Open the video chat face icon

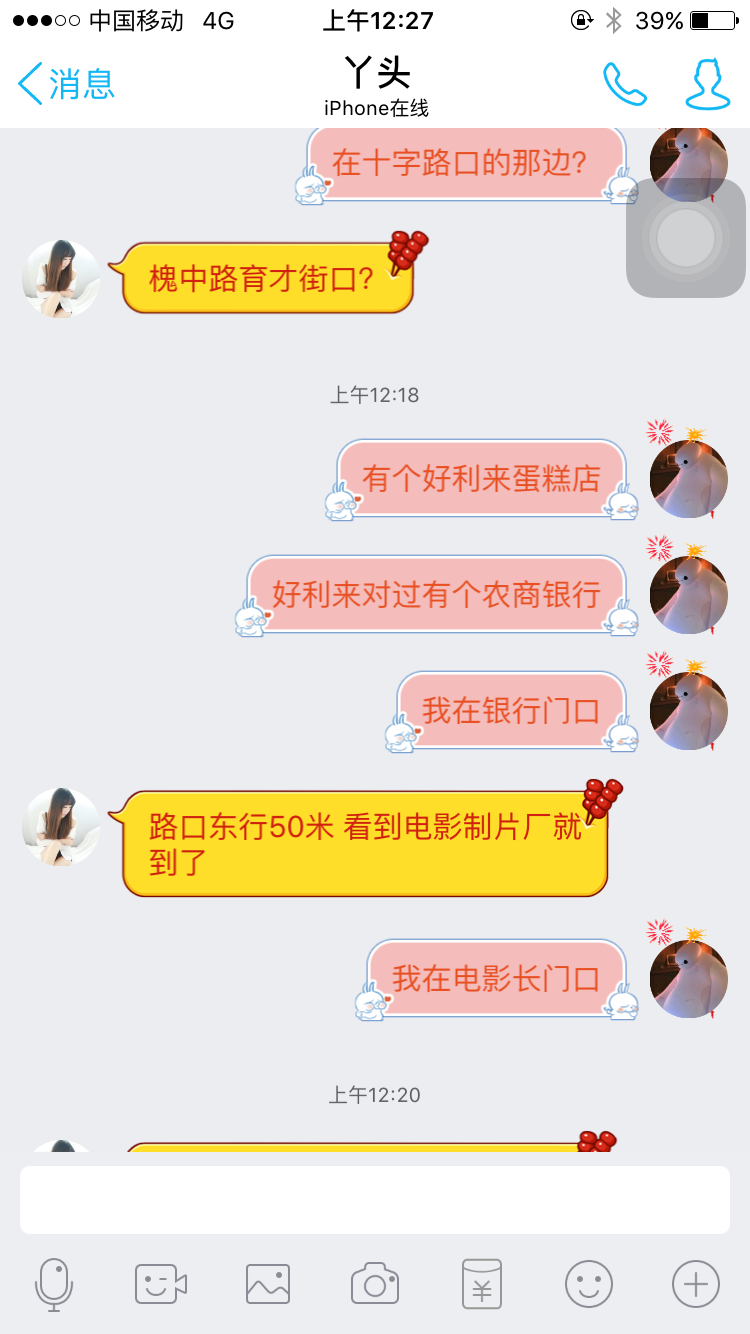(x=161, y=1284)
